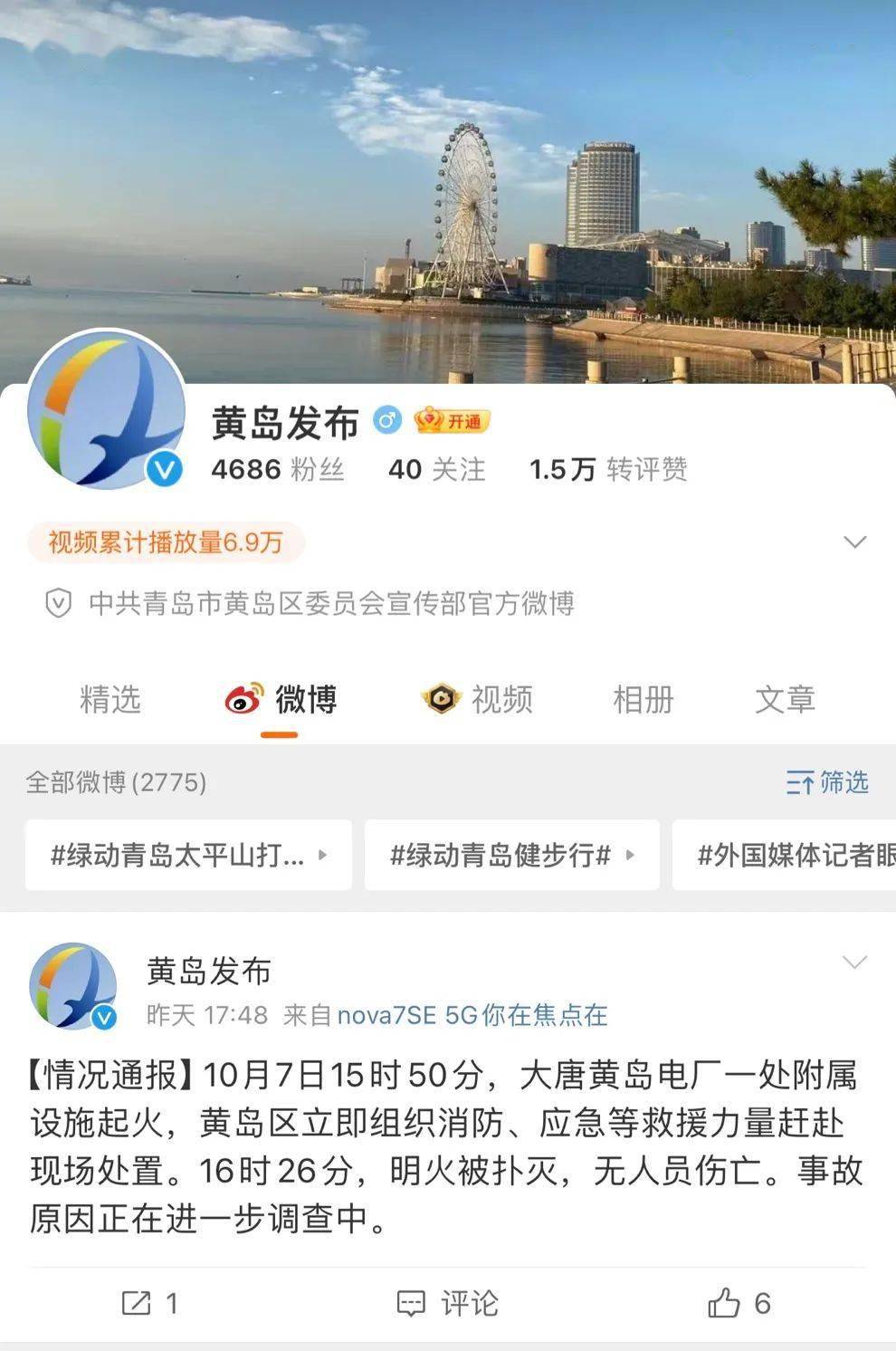Repost the 情况通报 post

click(x=150, y=1303)
